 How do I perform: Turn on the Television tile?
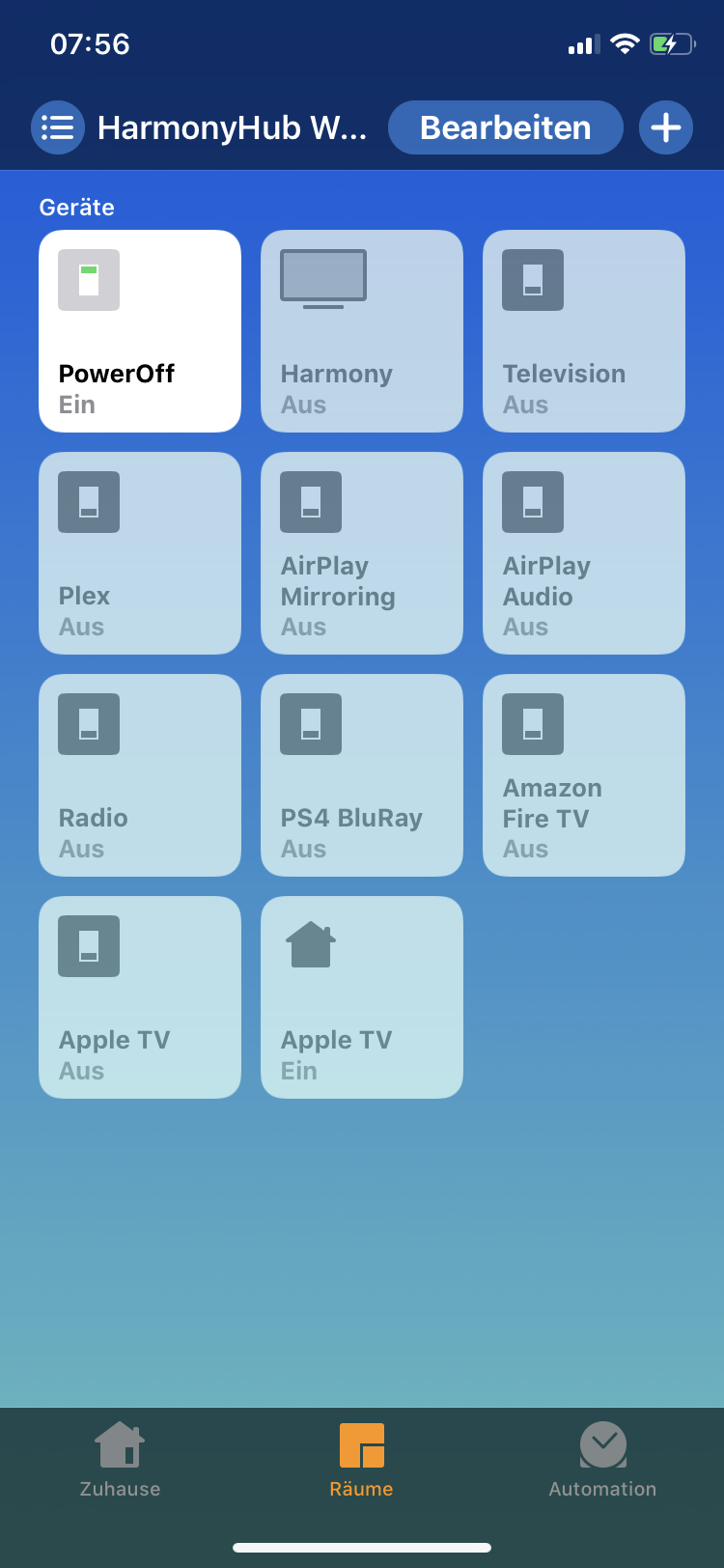584,331
